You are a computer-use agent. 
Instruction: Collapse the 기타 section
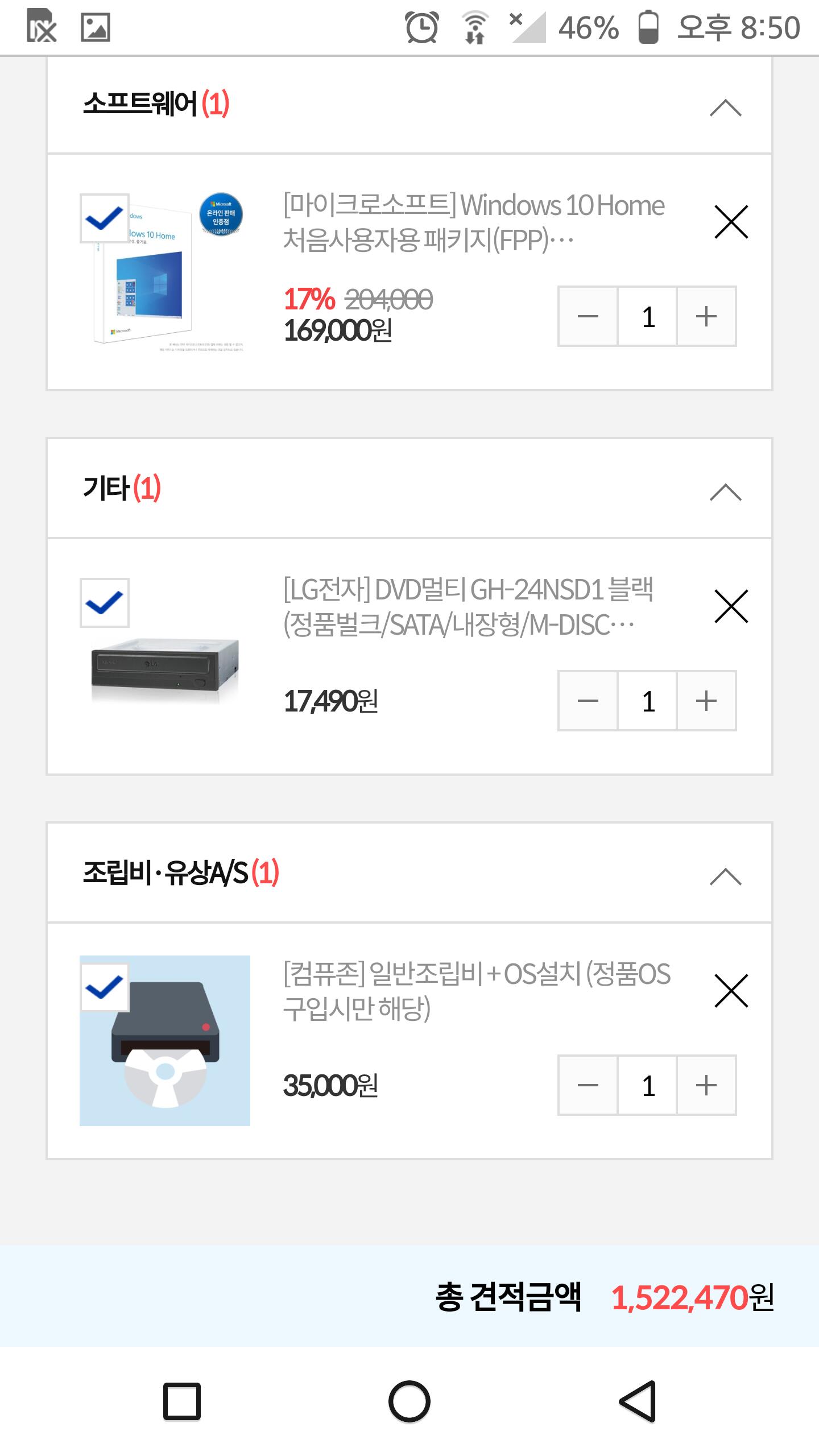click(725, 491)
